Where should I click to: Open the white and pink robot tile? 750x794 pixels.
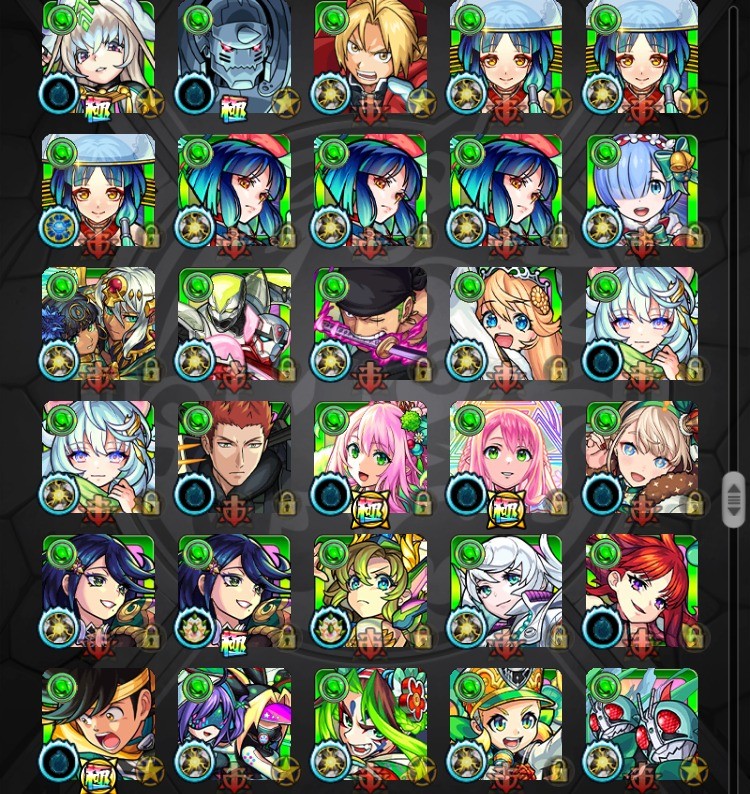[x=234, y=324]
